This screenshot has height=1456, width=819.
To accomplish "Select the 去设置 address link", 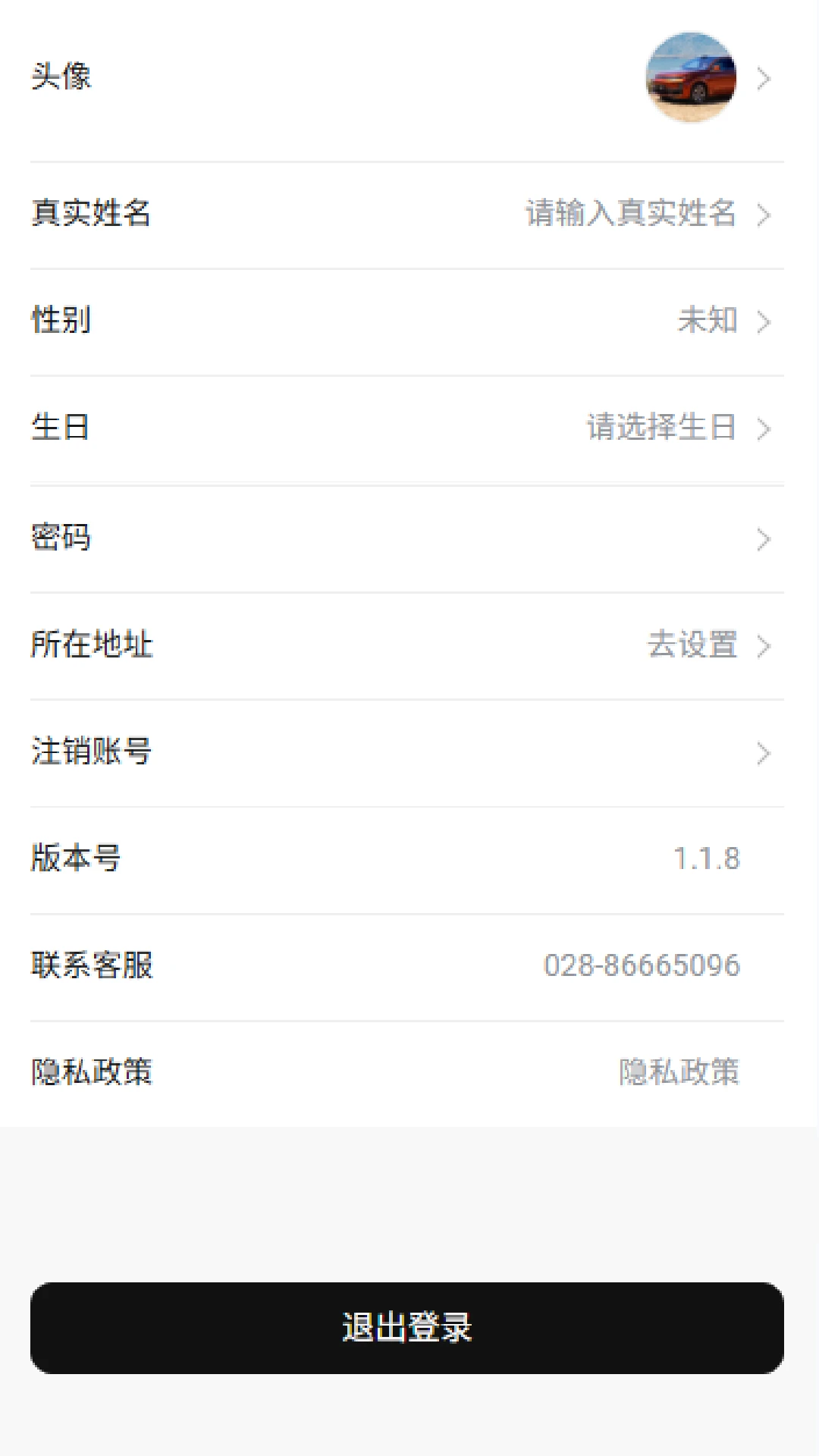I will pyautogui.click(x=693, y=646).
